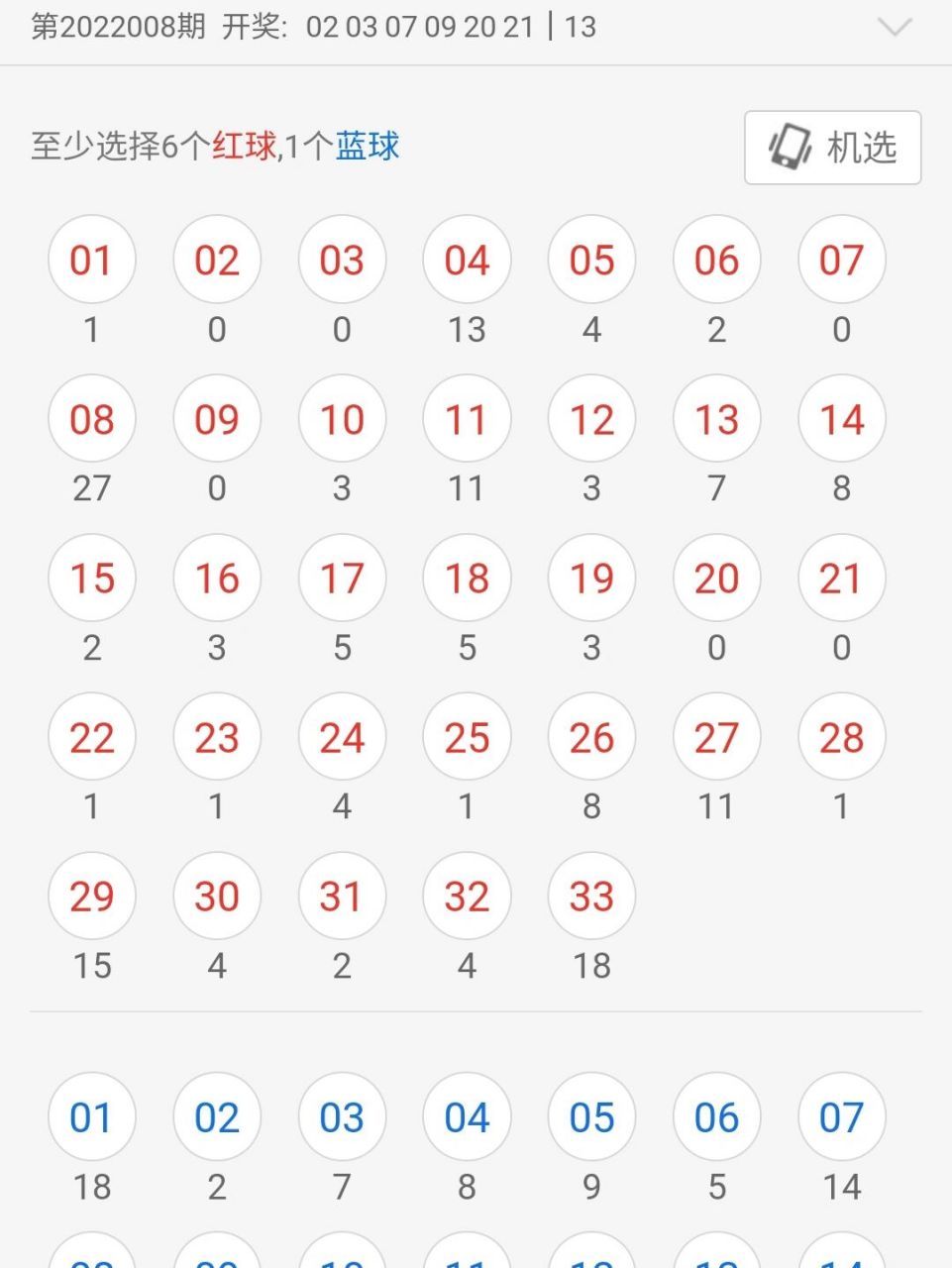The image size is (952, 1268).
Task: Choose red ball 14
Action: click(x=841, y=419)
